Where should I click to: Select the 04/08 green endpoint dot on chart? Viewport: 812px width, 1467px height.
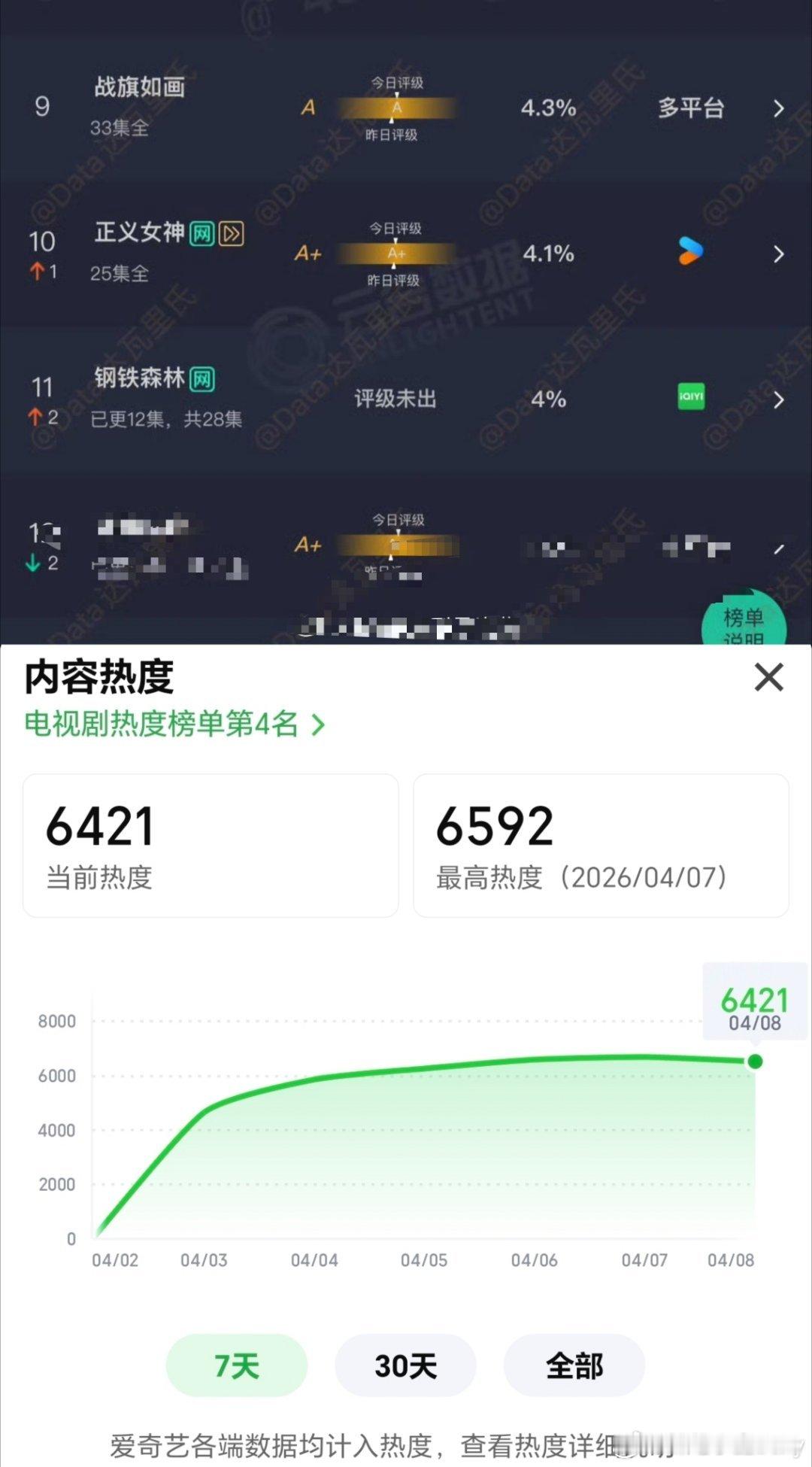coord(754,1060)
